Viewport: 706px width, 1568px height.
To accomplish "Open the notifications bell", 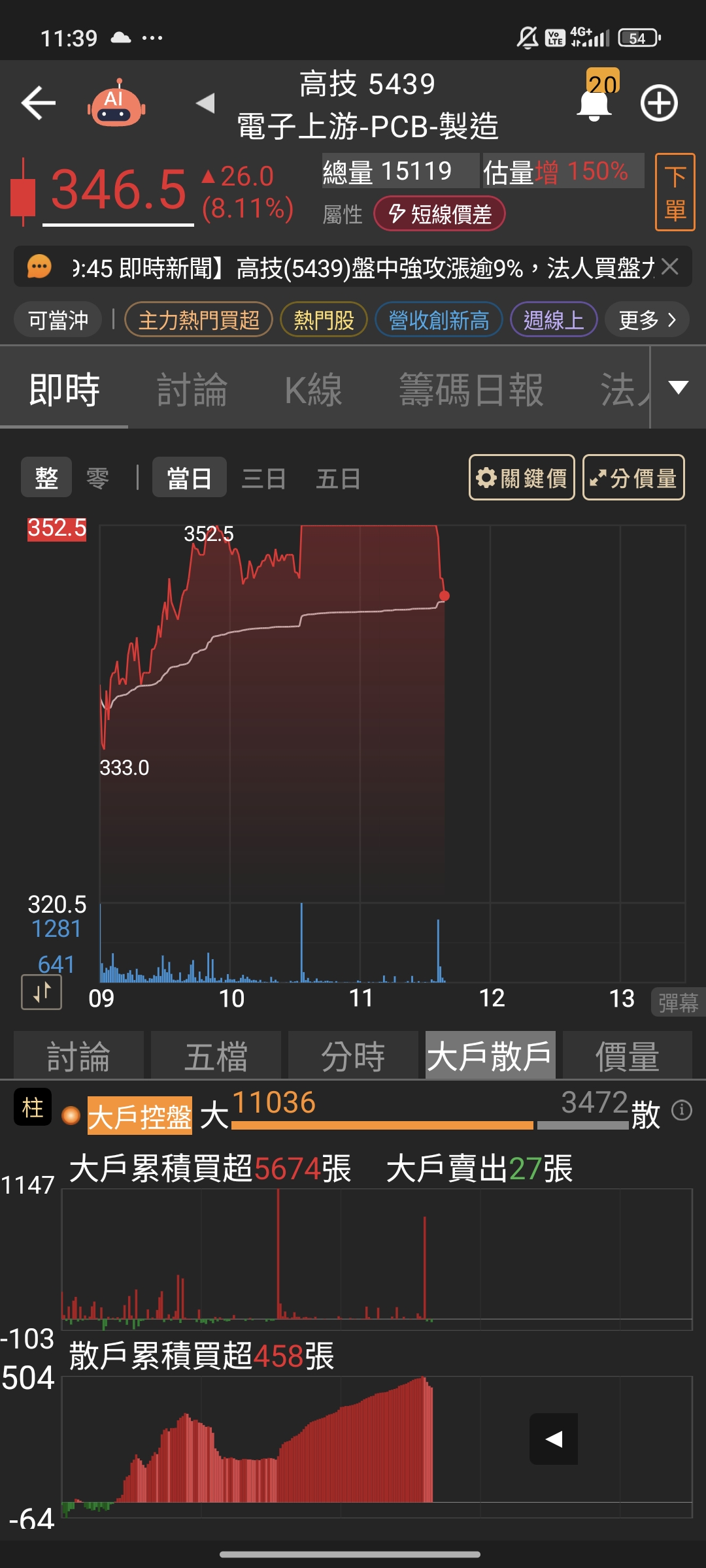I will pyautogui.click(x=594, y=105).
